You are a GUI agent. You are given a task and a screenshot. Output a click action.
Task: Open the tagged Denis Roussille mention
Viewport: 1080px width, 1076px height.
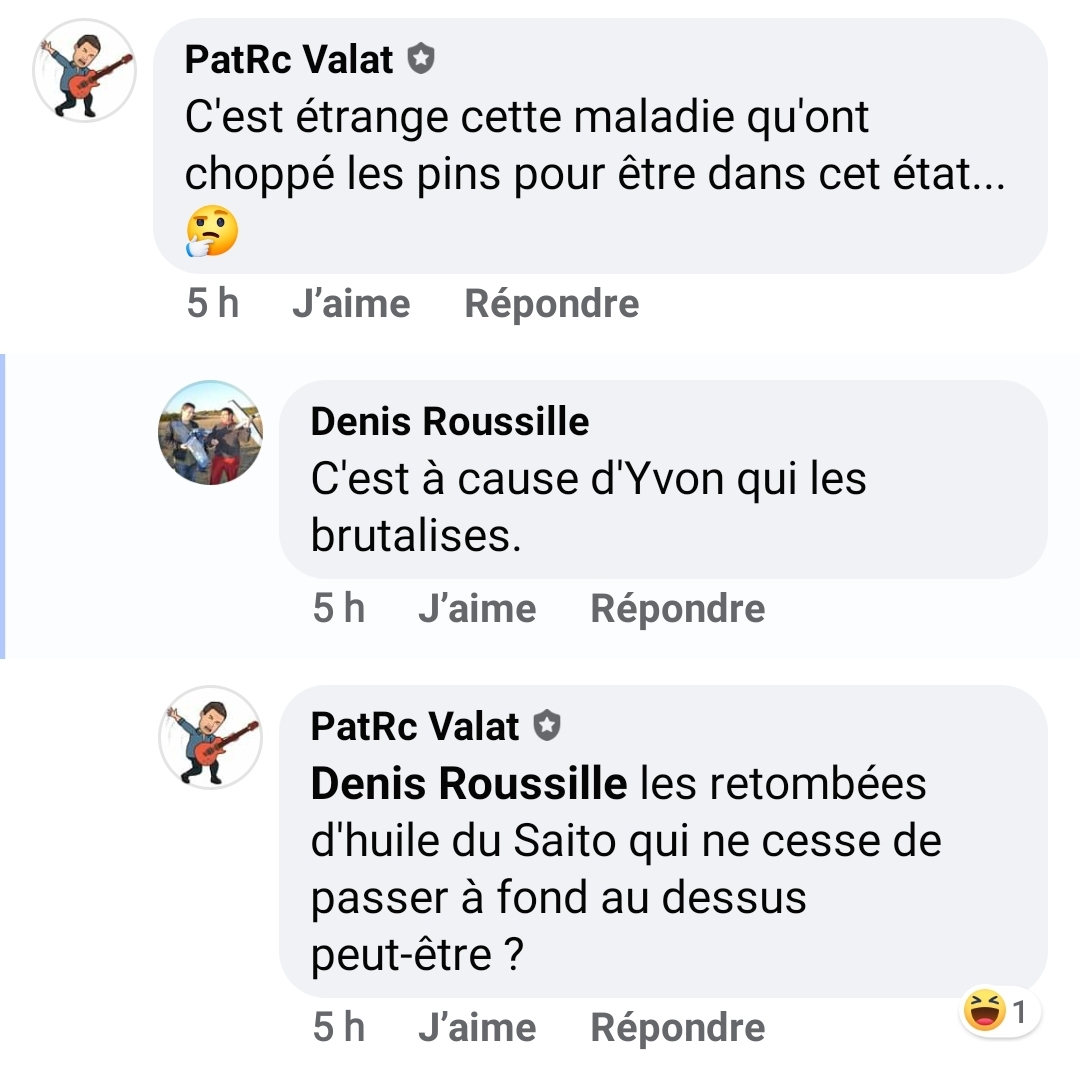tap(468, 784)
